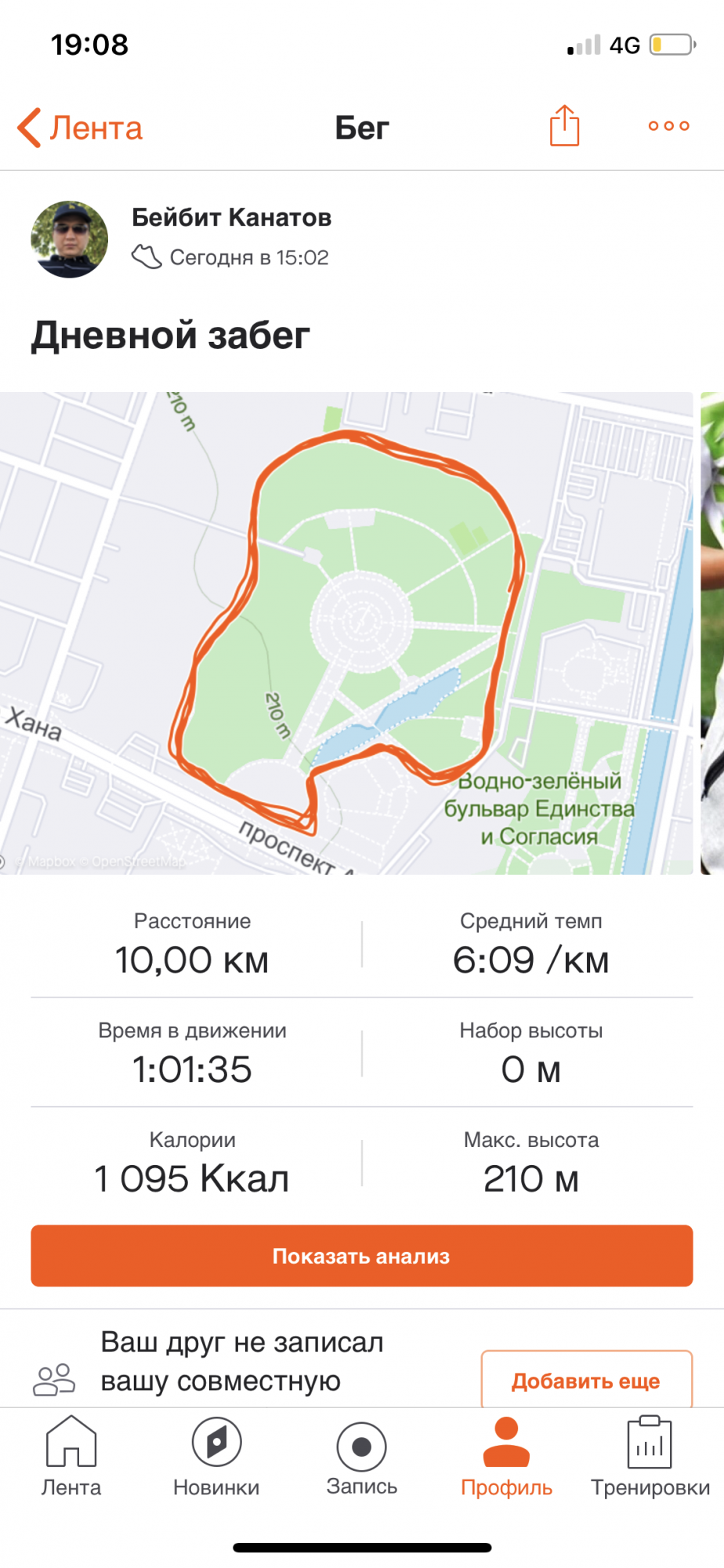724x1568 pixels.
Task: Open the three-dot overflow menu
Action: 668,126
